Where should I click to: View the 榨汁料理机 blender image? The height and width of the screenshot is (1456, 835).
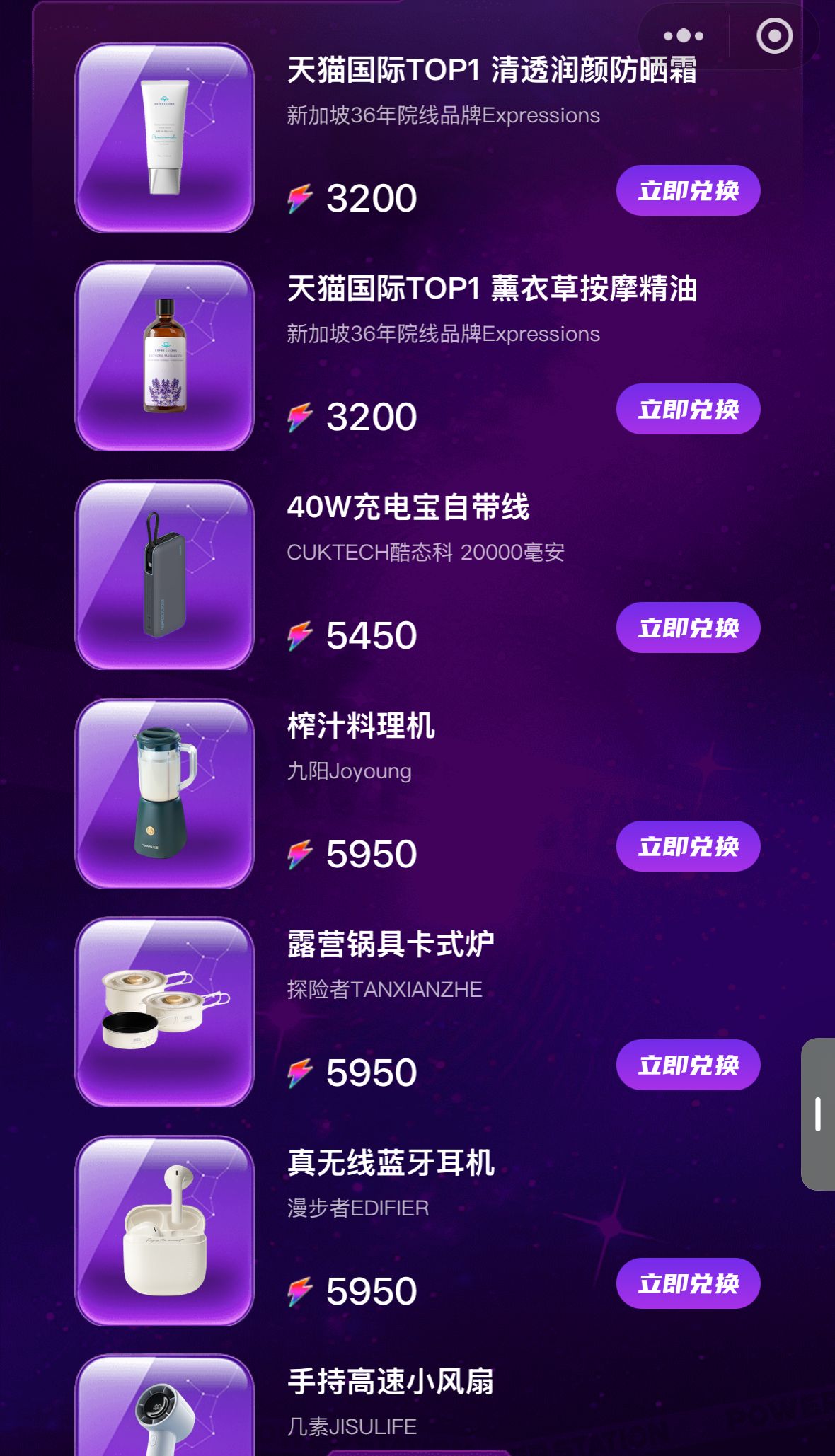pos(164,794)
